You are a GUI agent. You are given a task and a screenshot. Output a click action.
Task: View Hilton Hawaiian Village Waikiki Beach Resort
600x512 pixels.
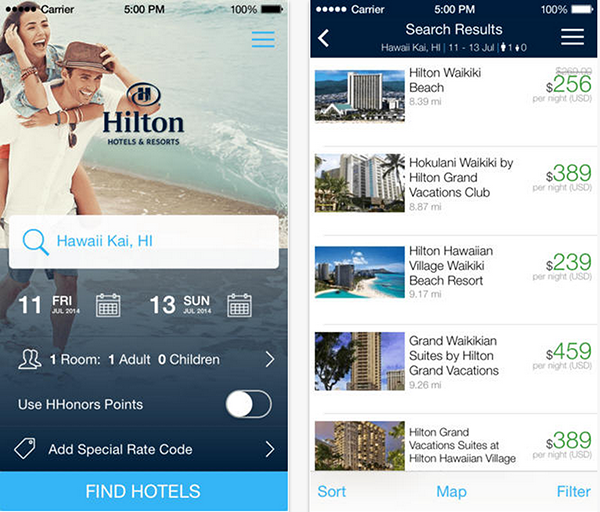[455, 270]
